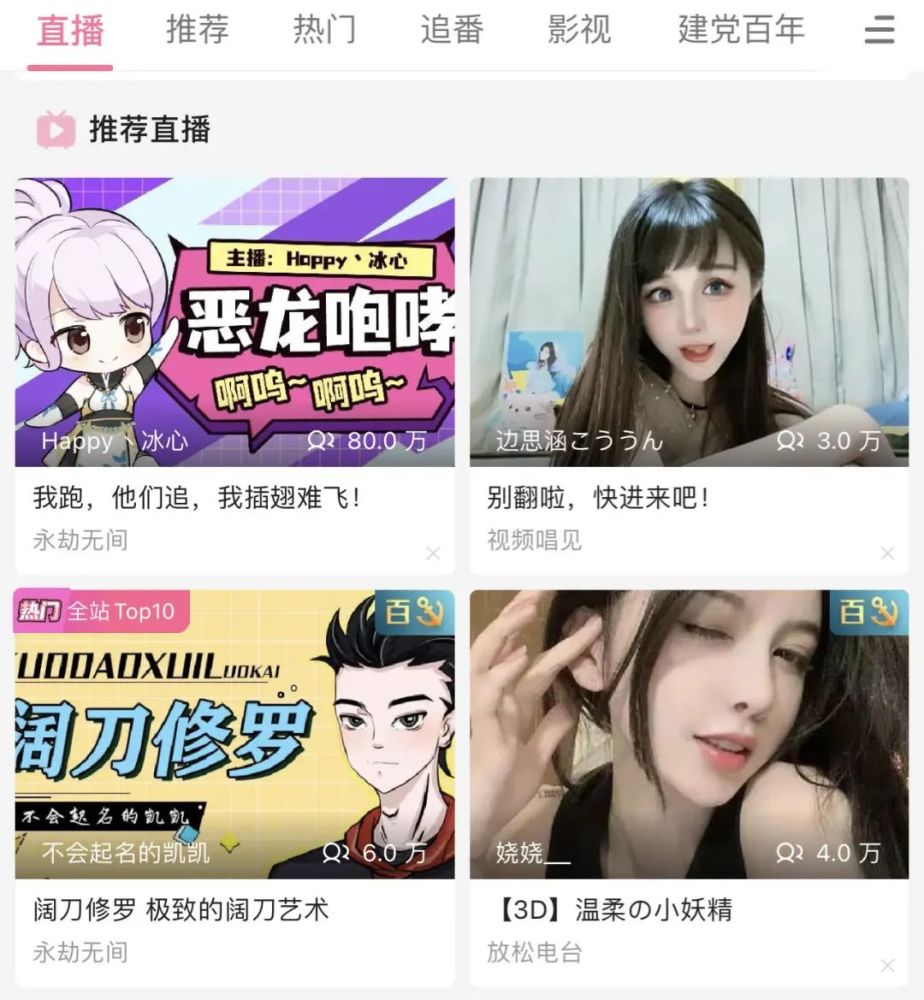Click the viewer count icon showing 80.0万
924x1000 pixels.
[x=318, y=441]
